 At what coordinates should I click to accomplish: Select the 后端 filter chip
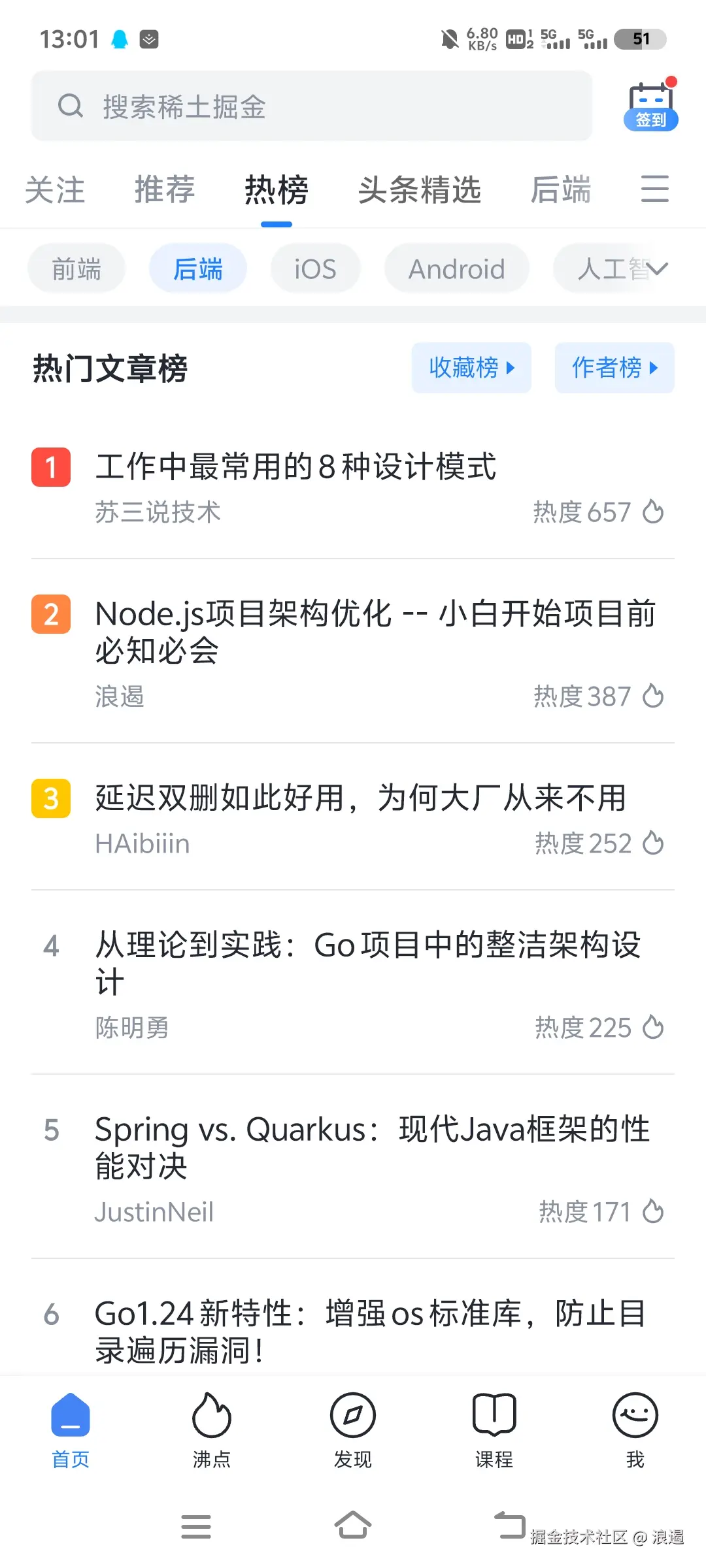(198, 268)
